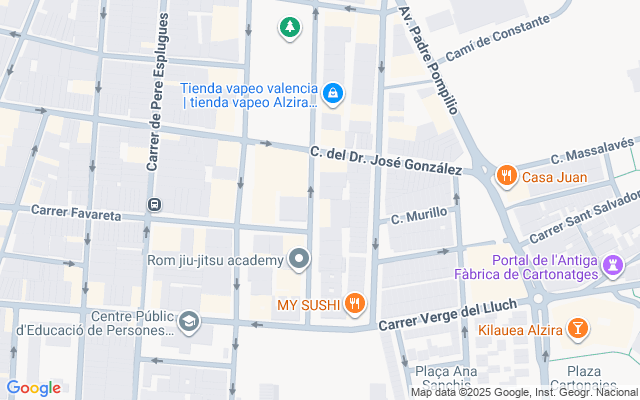Viewport: 640px width, 400px height.
Task: Select the green park marker
Action: (x=290, y=28)
